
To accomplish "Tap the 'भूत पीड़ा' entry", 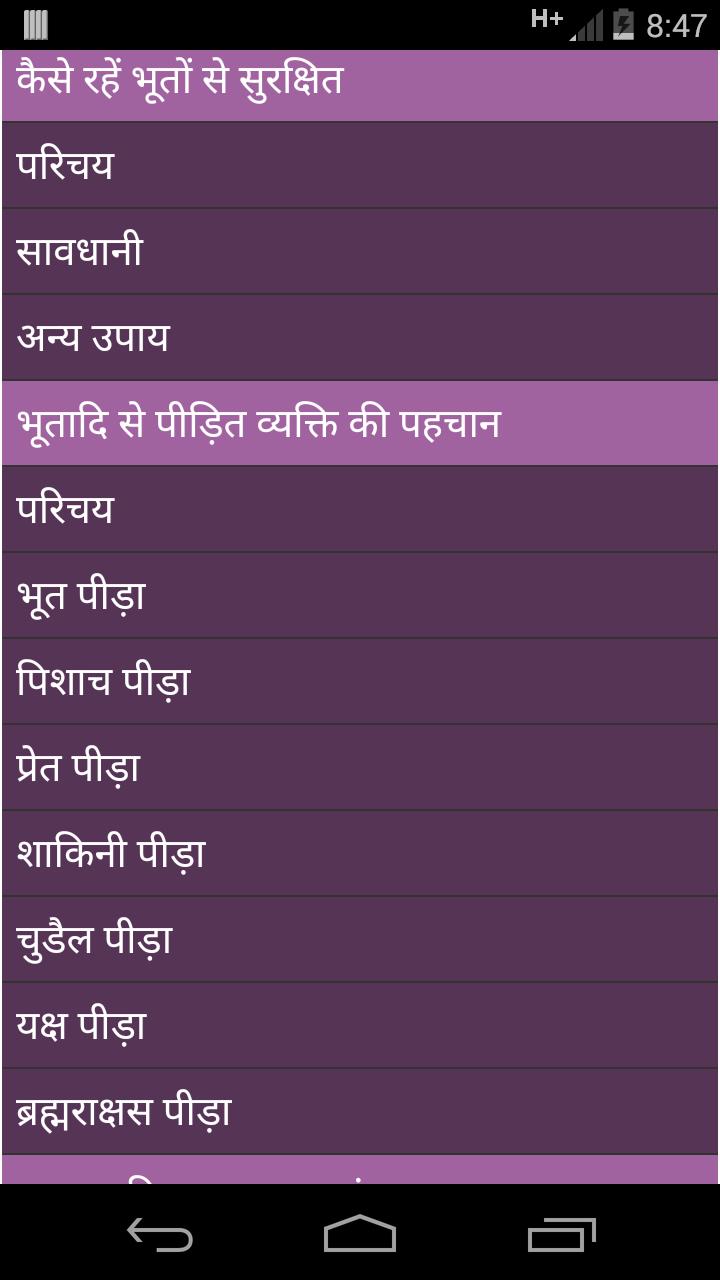I will point(360,594).
